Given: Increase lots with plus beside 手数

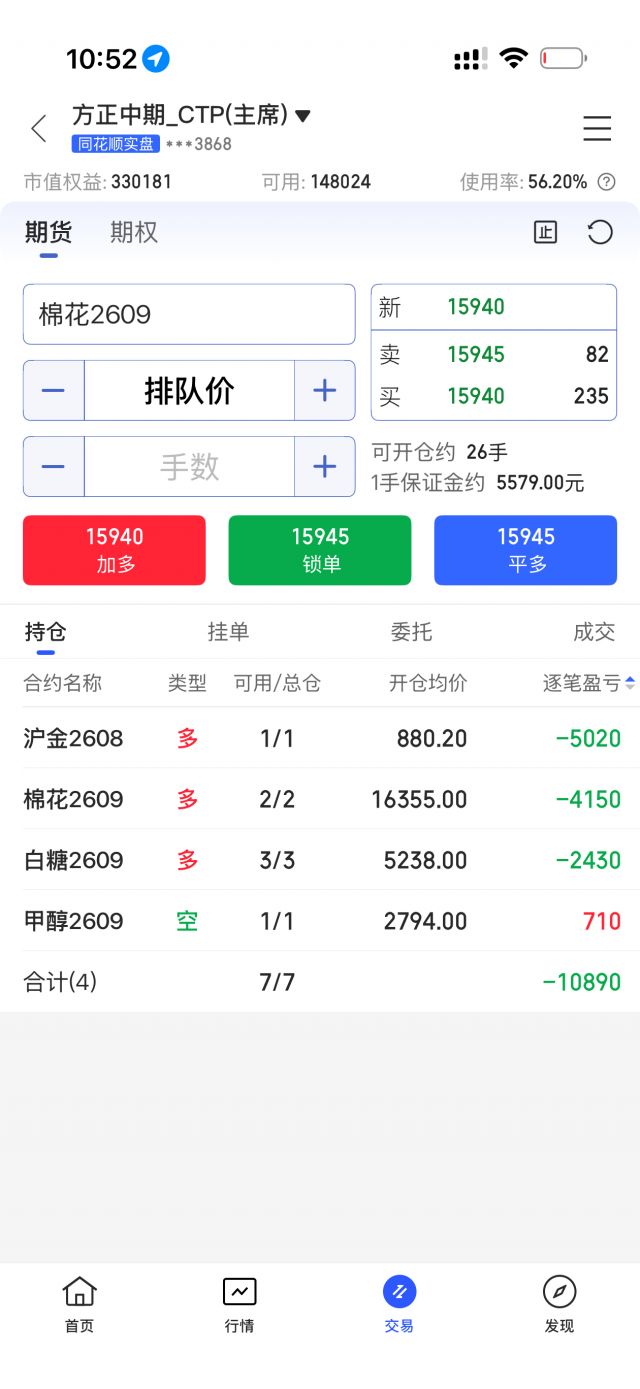Looking at the screenshot, I should (x=324, y=466).
